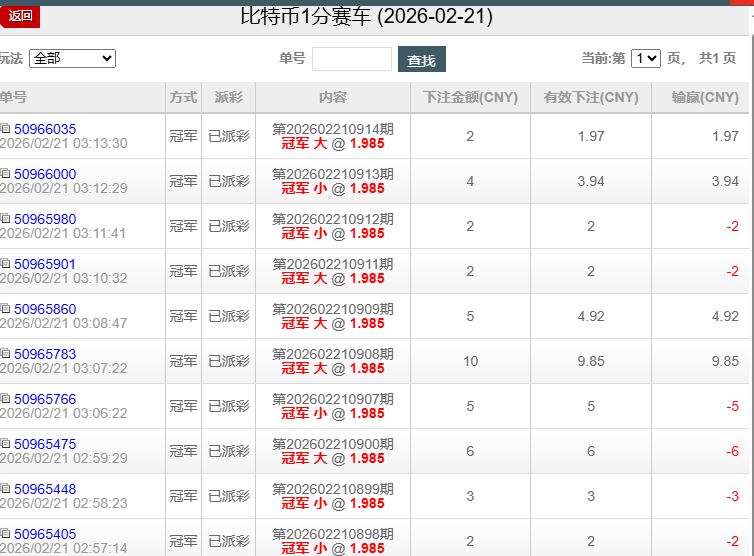Image resolution: width=754 pixels, height=556 pixels.
Task: Open order 50965405 details
Action: (x=45, y=534)
